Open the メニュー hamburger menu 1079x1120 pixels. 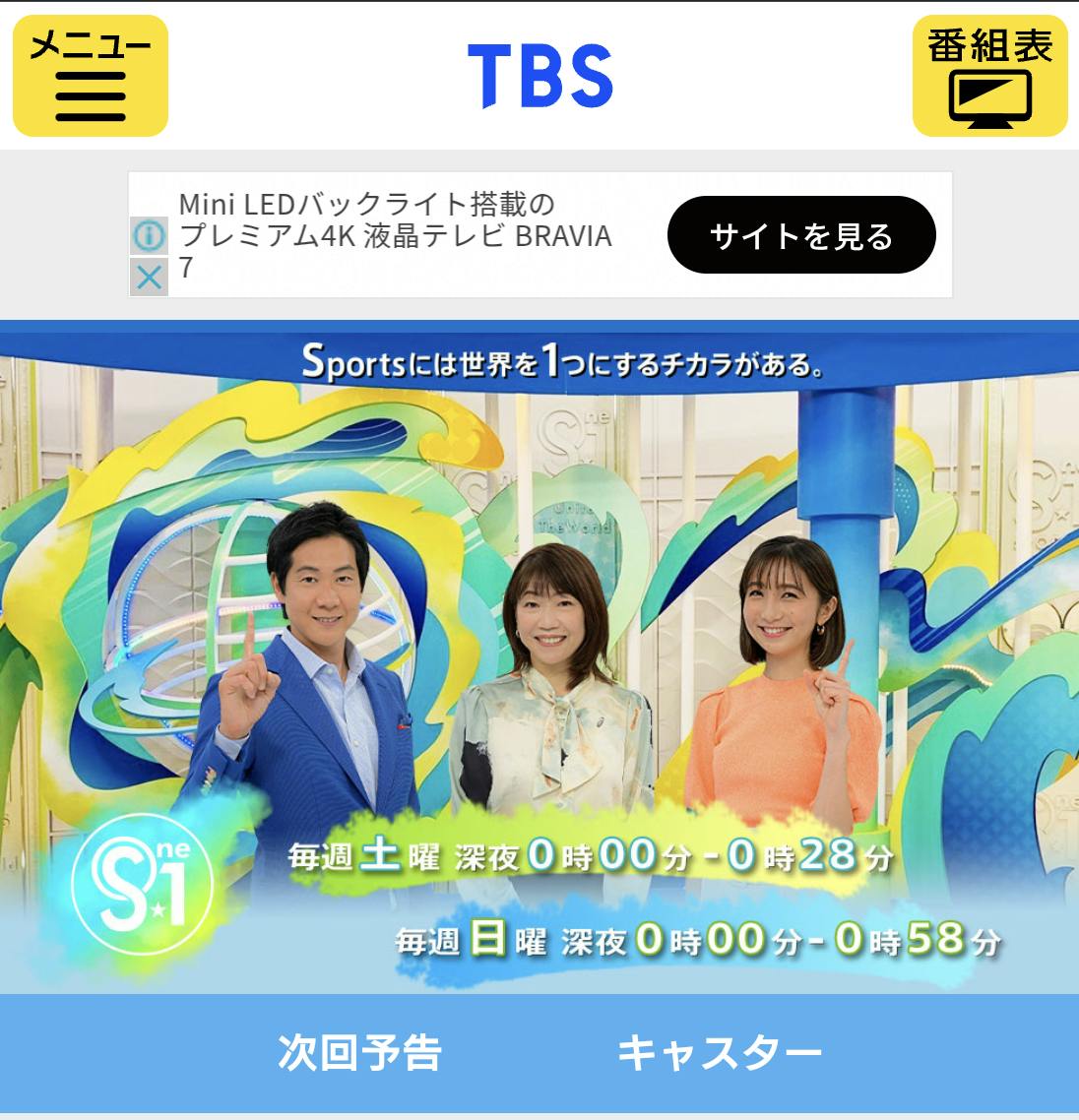(x=90, y=76)
